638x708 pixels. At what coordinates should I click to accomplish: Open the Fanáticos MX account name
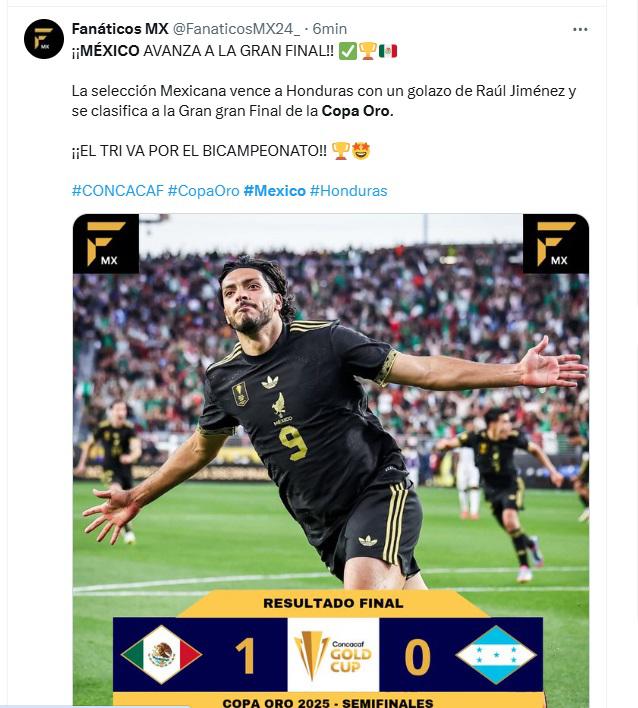(120, 28)
